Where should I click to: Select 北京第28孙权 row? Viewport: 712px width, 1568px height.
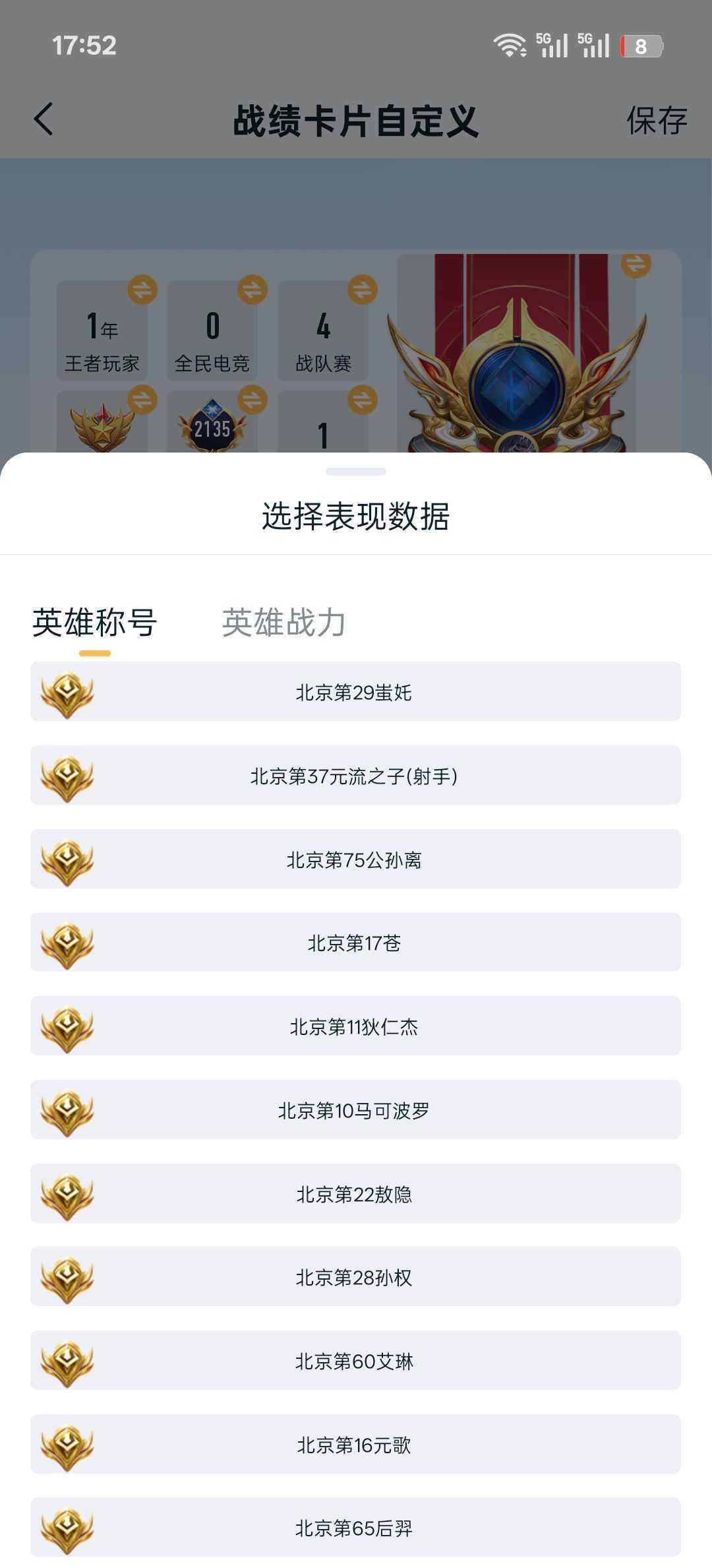coord(355,1277)
